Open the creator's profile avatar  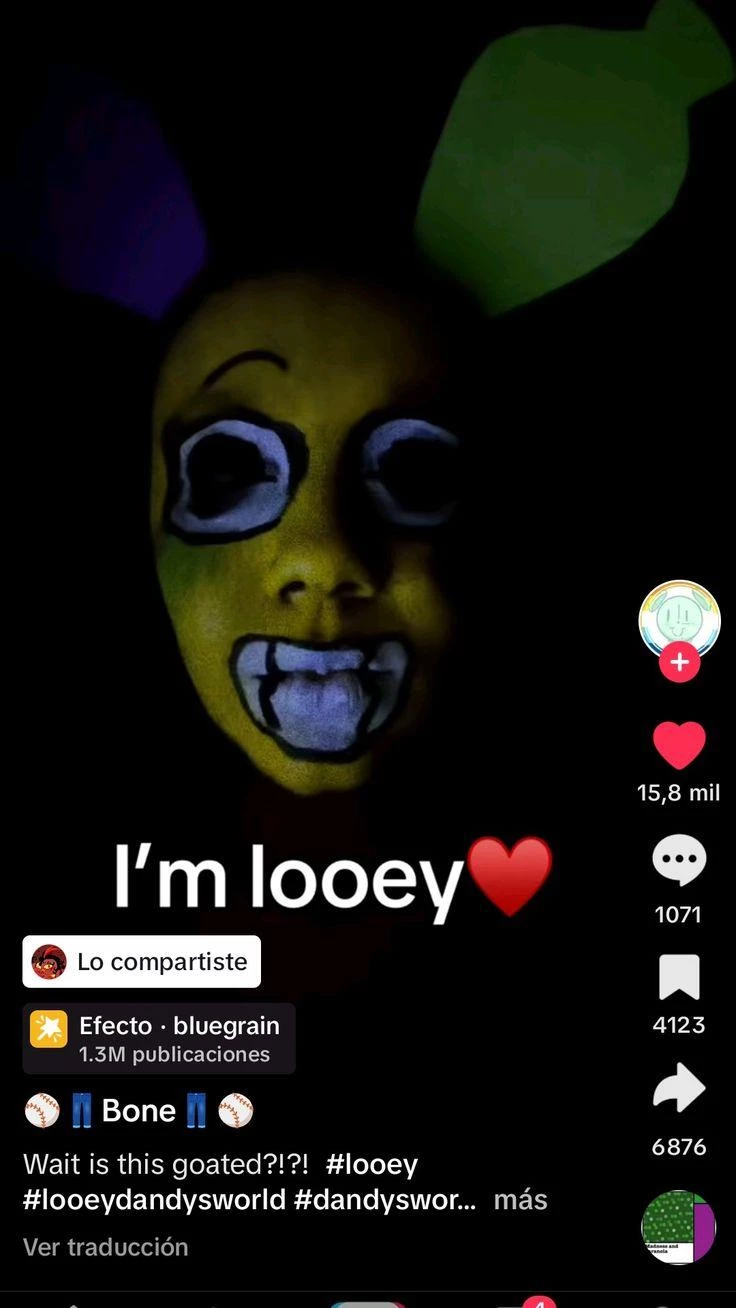[x=679, y=618]
